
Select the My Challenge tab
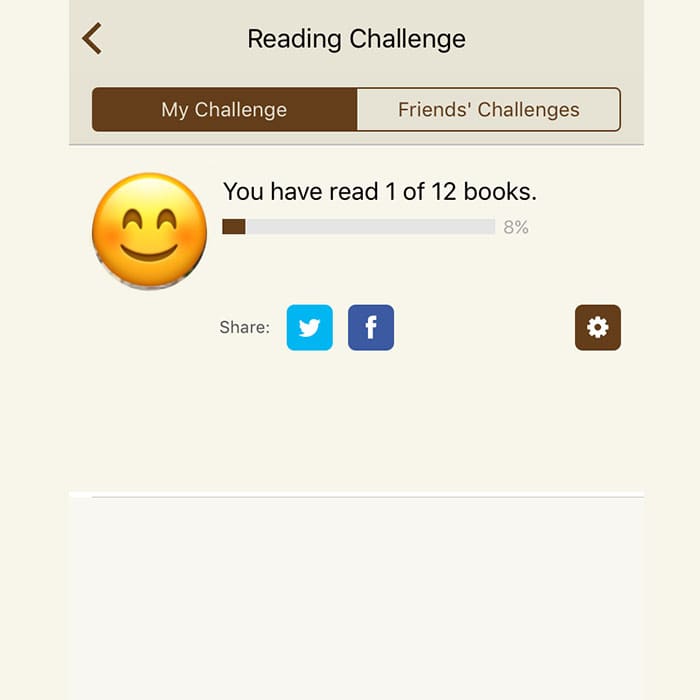pos(224,110)
